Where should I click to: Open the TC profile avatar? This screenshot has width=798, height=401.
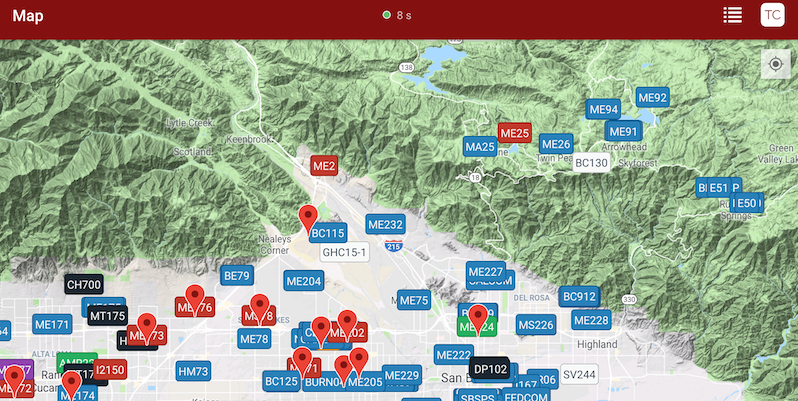tap(772, 15)
